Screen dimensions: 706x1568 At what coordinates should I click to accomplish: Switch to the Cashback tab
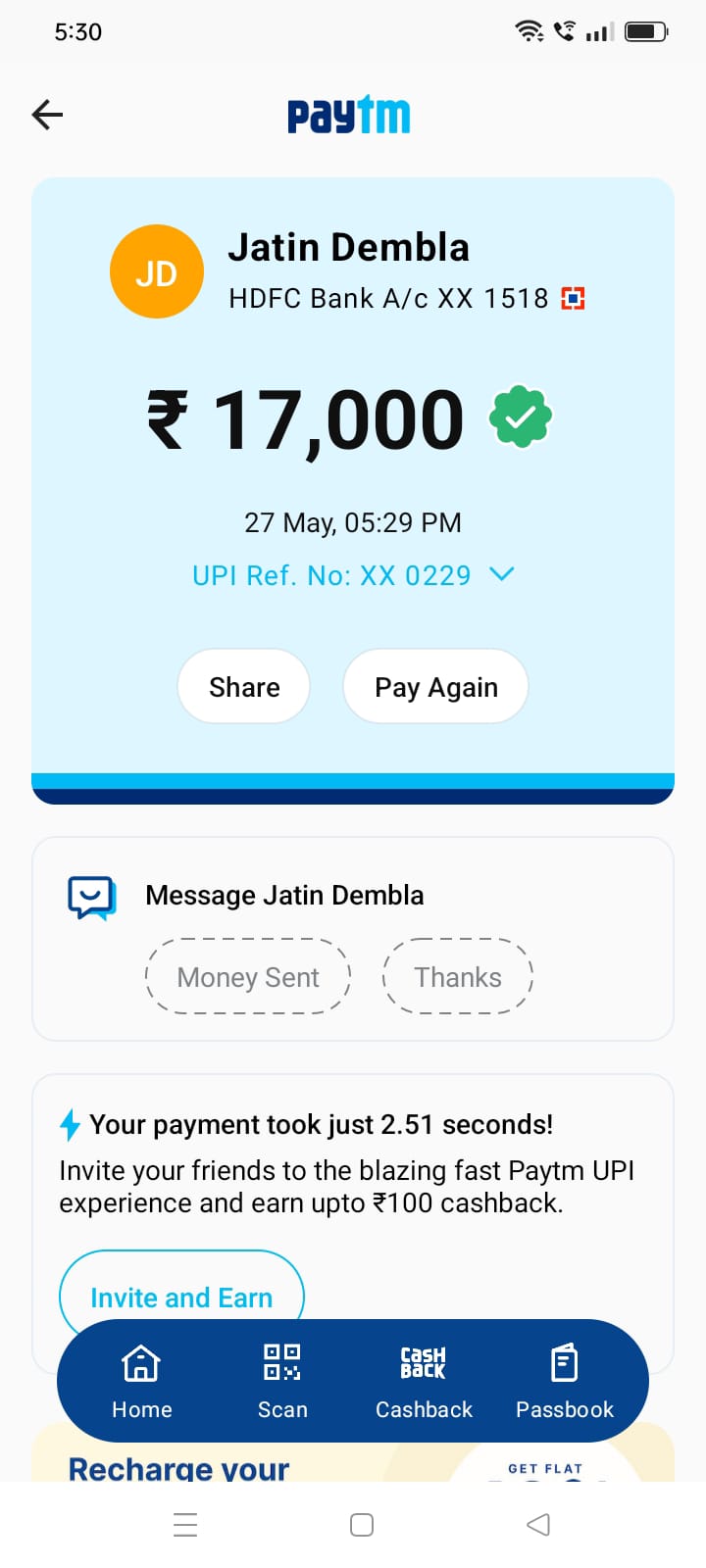424,1382
